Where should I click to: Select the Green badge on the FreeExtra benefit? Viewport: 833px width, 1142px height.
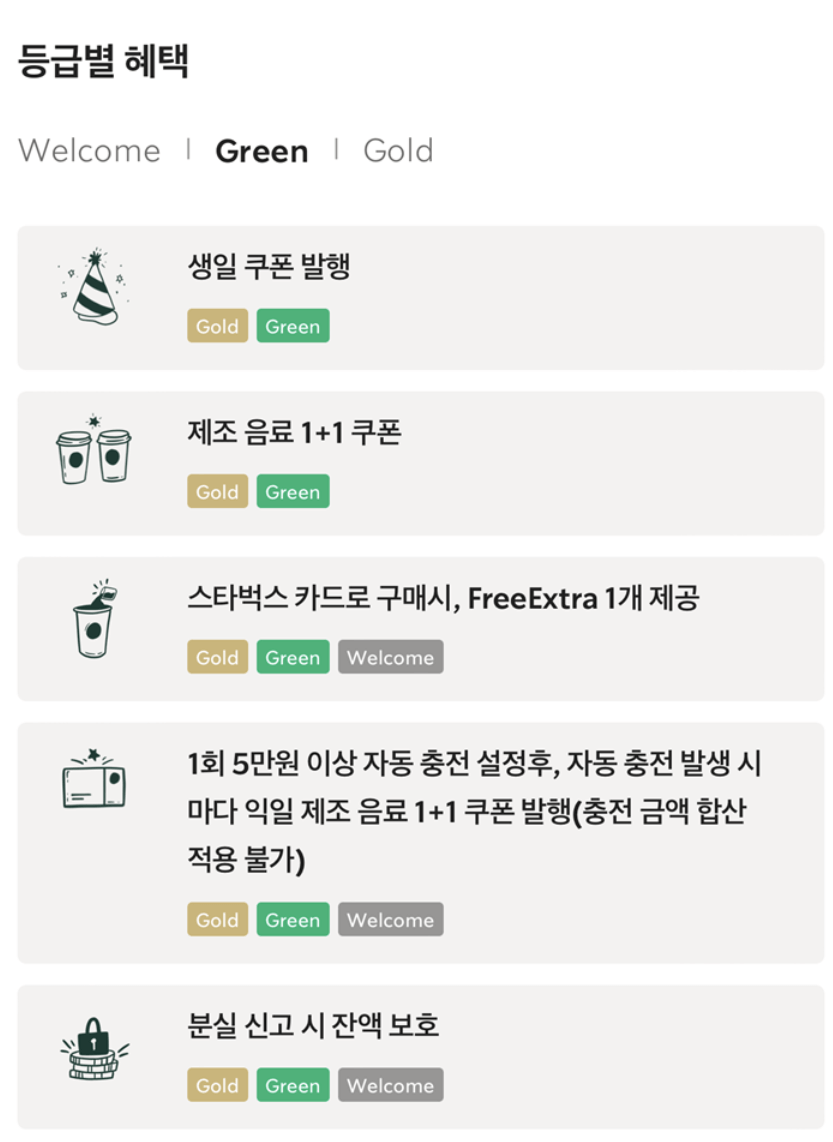click(x=292, y=657)
